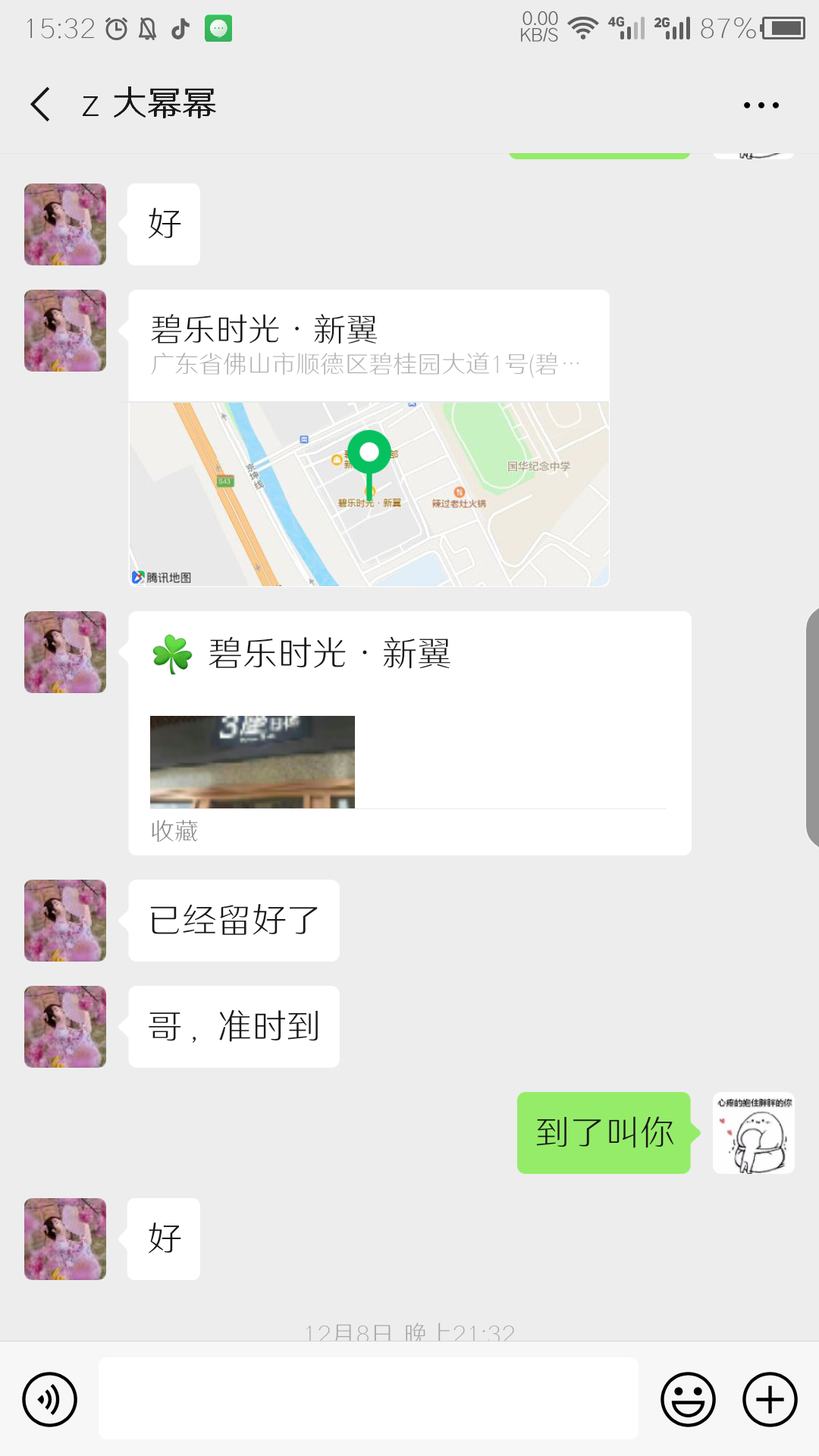Screen dimensions: 819x1456
Task: Tap the 到了叫你 green message bubble
Action: click(603, 1132)
